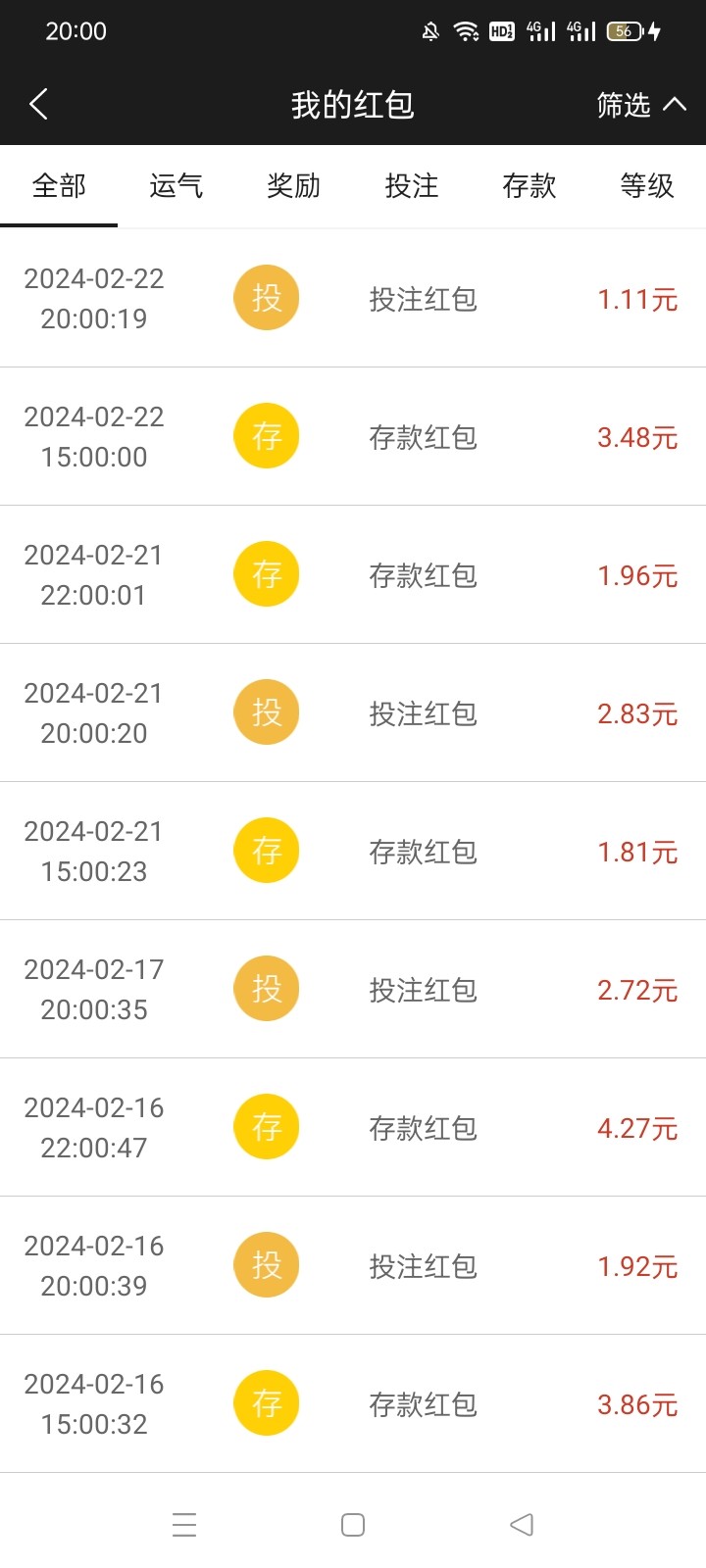Expand the 筛选 filter dropdown

tap(640, 104)
